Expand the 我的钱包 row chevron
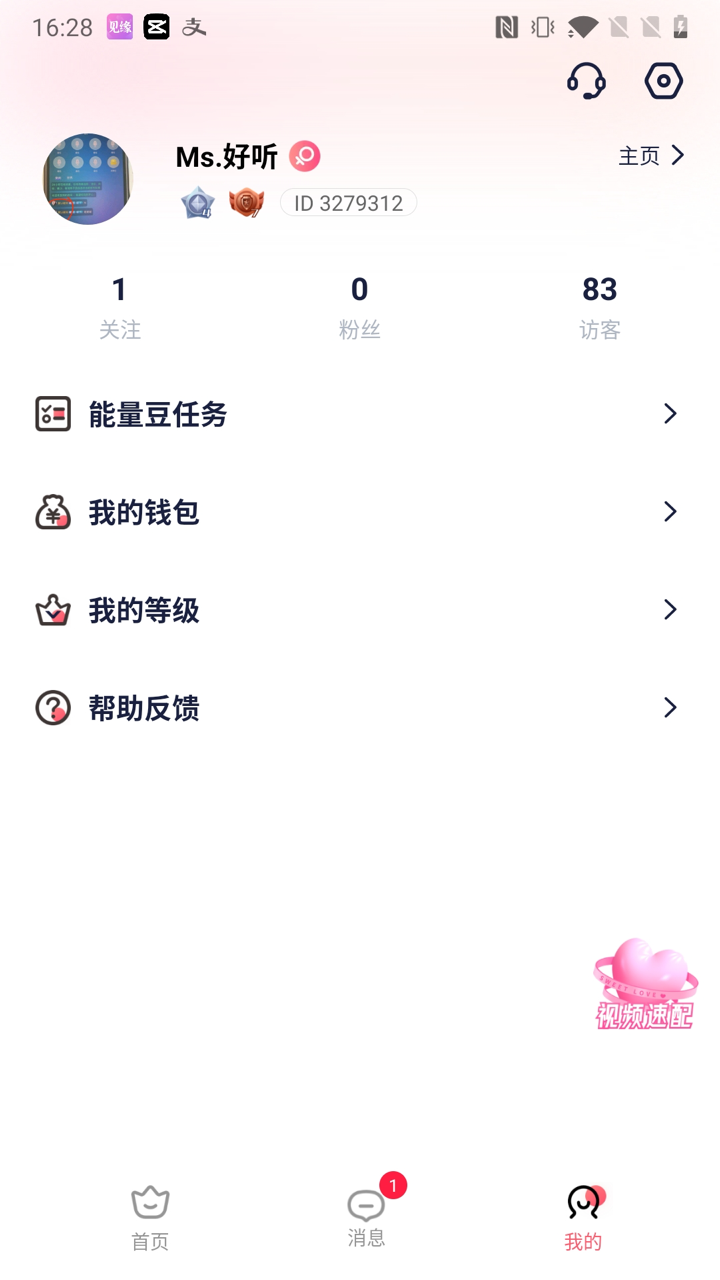The width and height of the screenshot is (720, 1280). (x=670, y=511)
